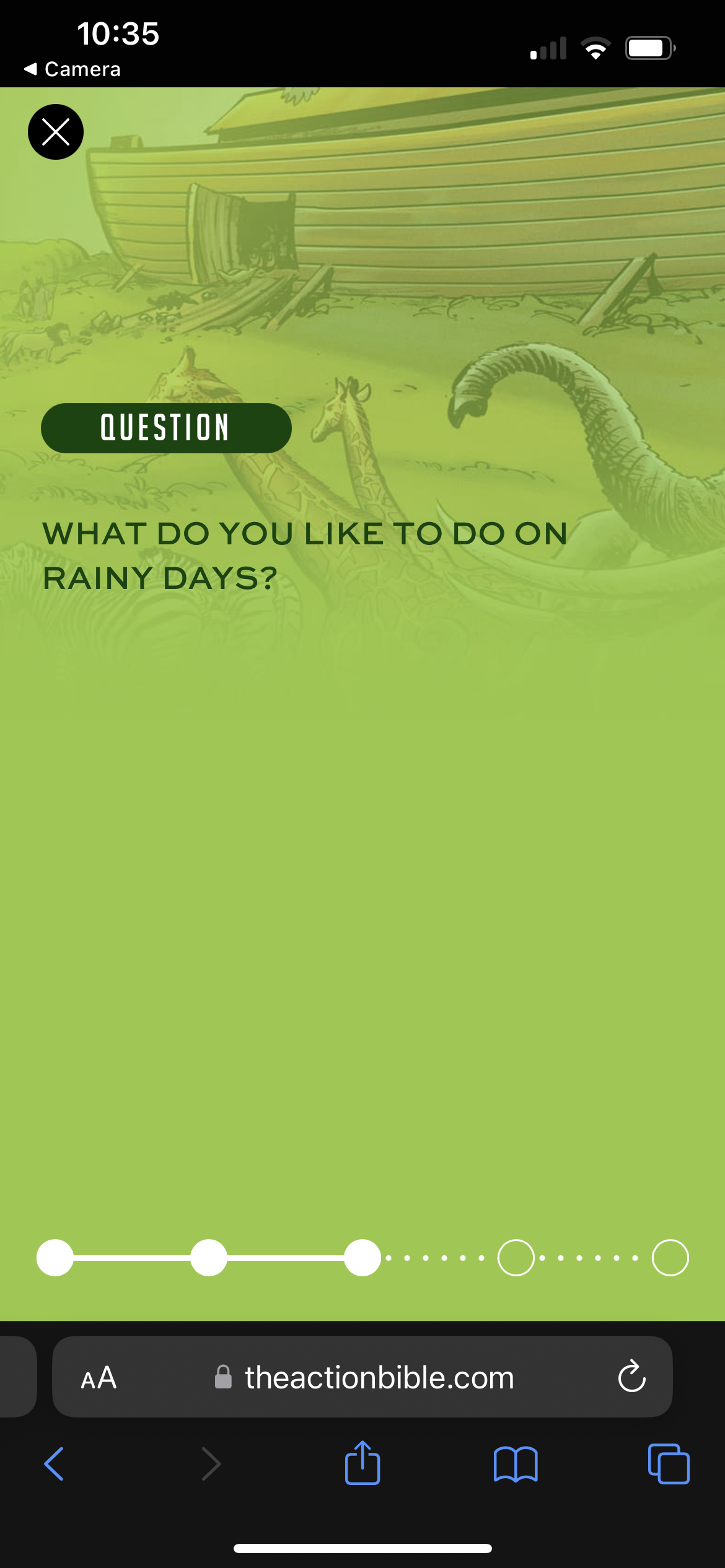
Task: Jump to the first progress step
Action: (55, 1258)
